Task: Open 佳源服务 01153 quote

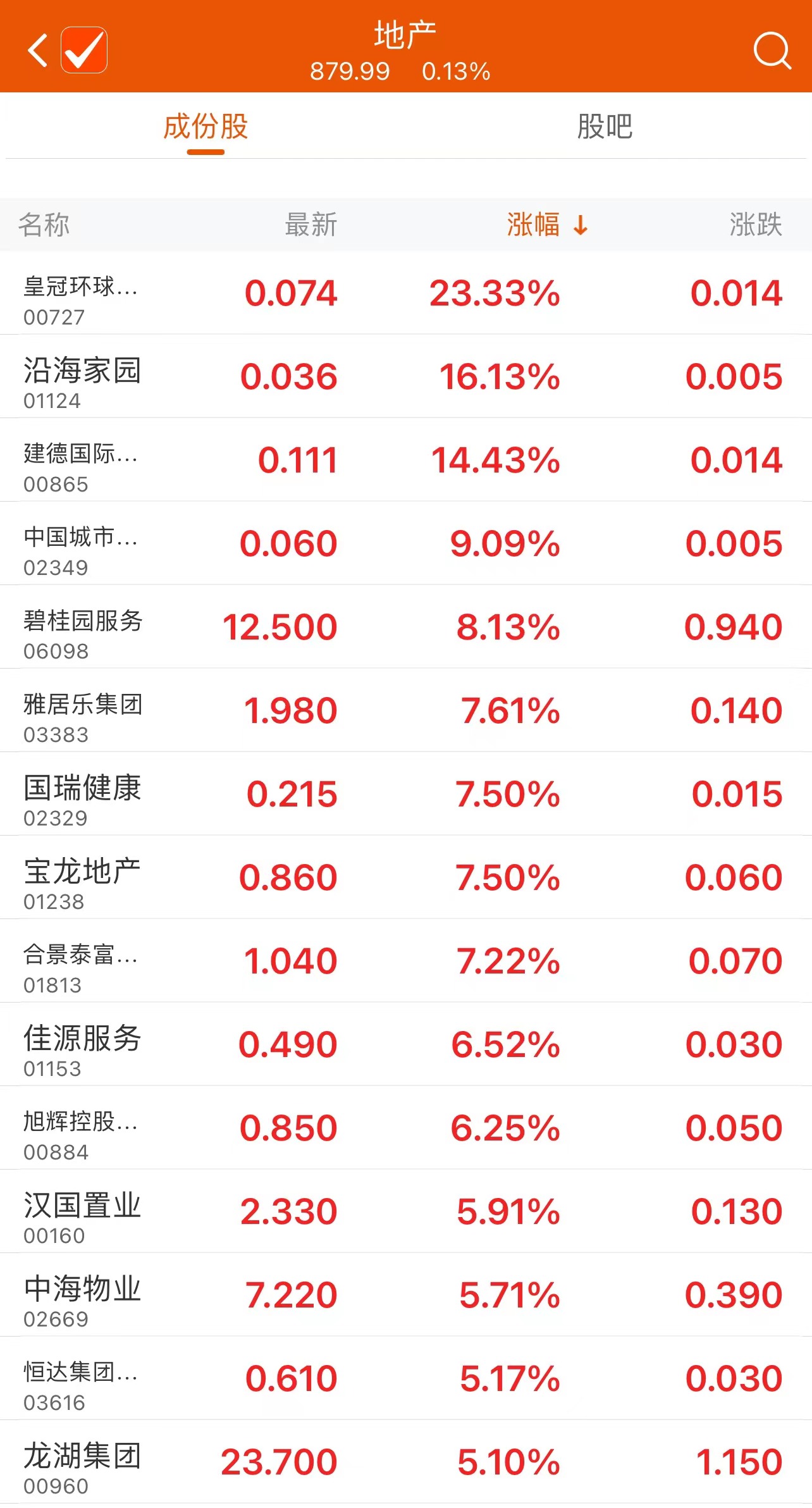Action: [405, 1045]
